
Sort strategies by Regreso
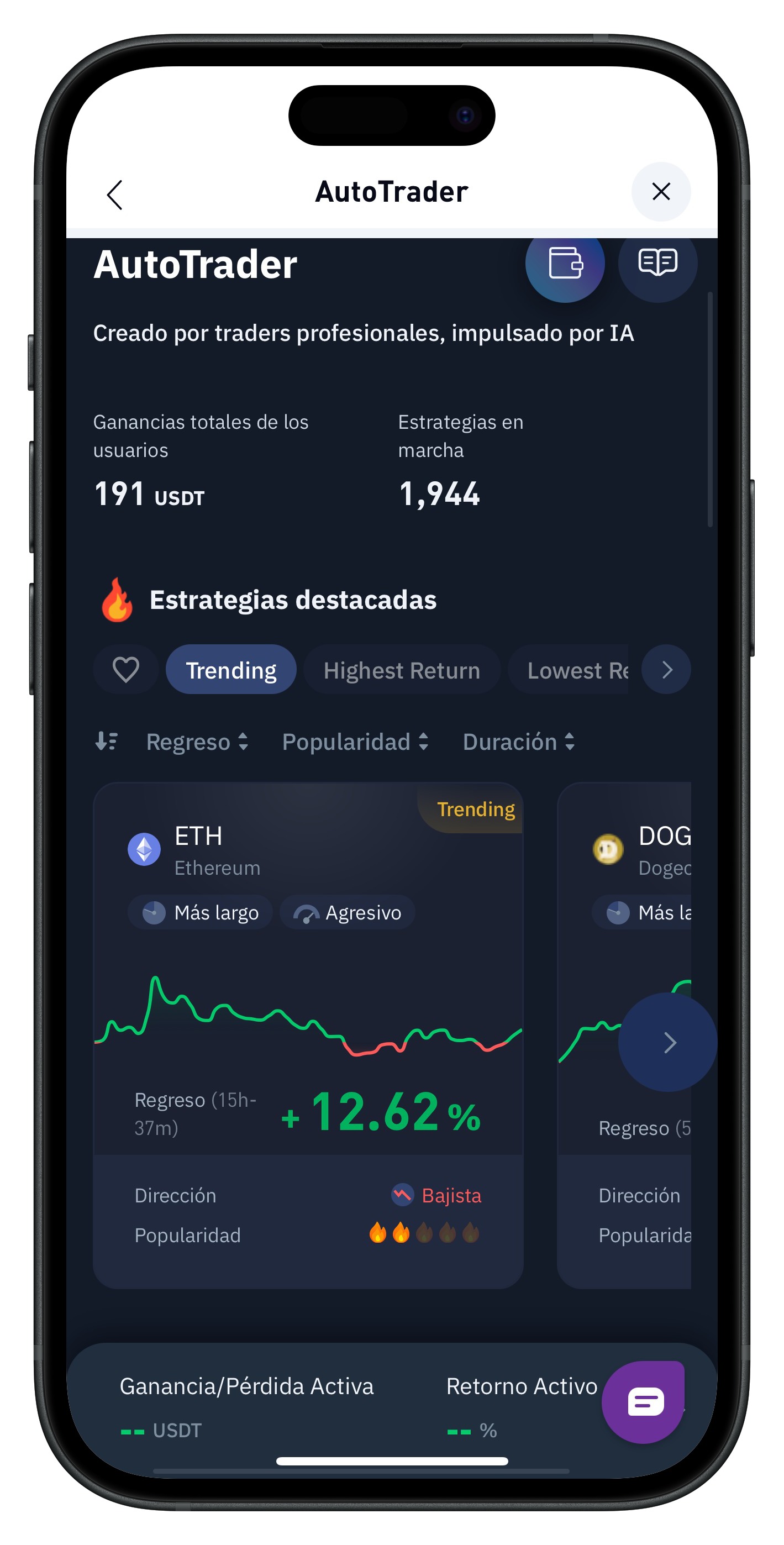[x=197, y=742]
